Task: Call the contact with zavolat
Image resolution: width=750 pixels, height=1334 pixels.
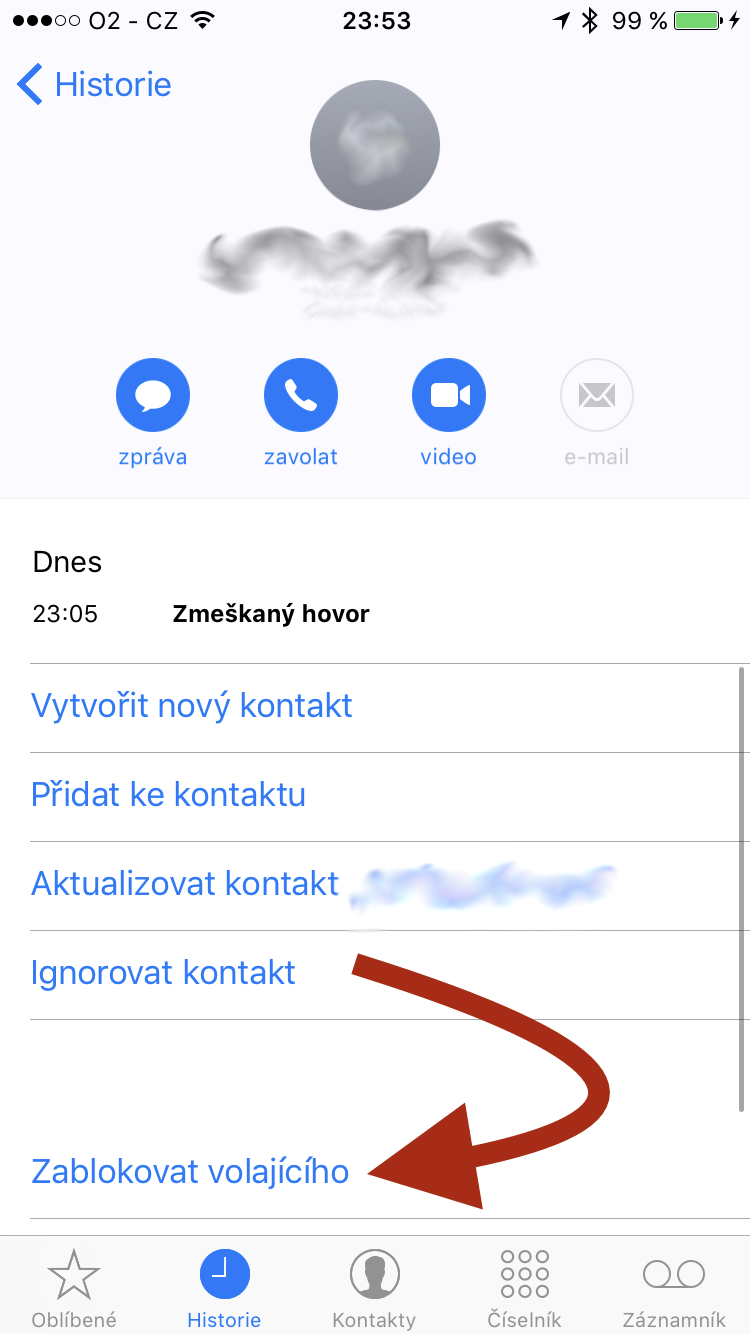Action: pos(300,396)
